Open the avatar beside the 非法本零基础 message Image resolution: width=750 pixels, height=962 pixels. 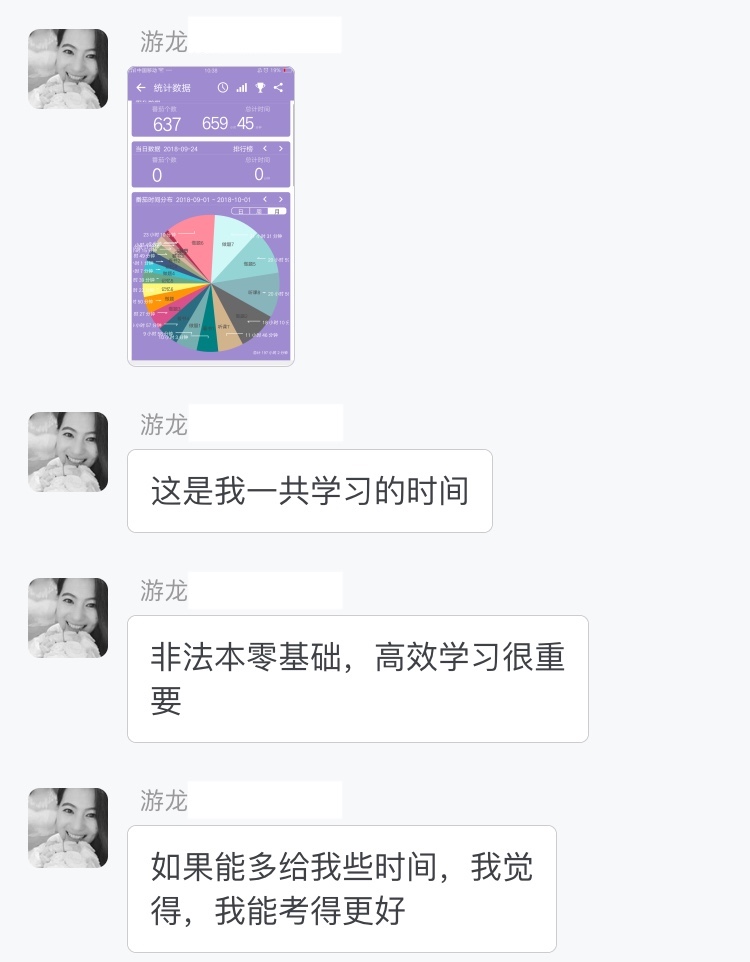68,618
